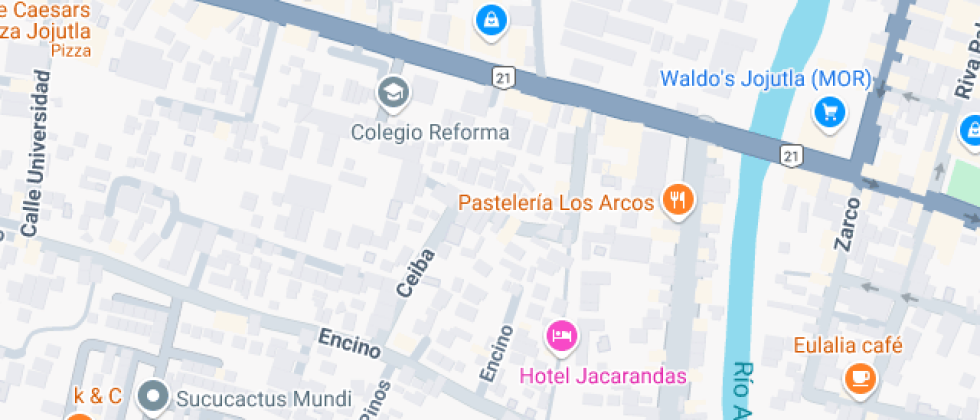Select the Pastelería Los Arcos restaurant pin
The width and height of the screenshot is (980, 420).
[x=678, y=200]
